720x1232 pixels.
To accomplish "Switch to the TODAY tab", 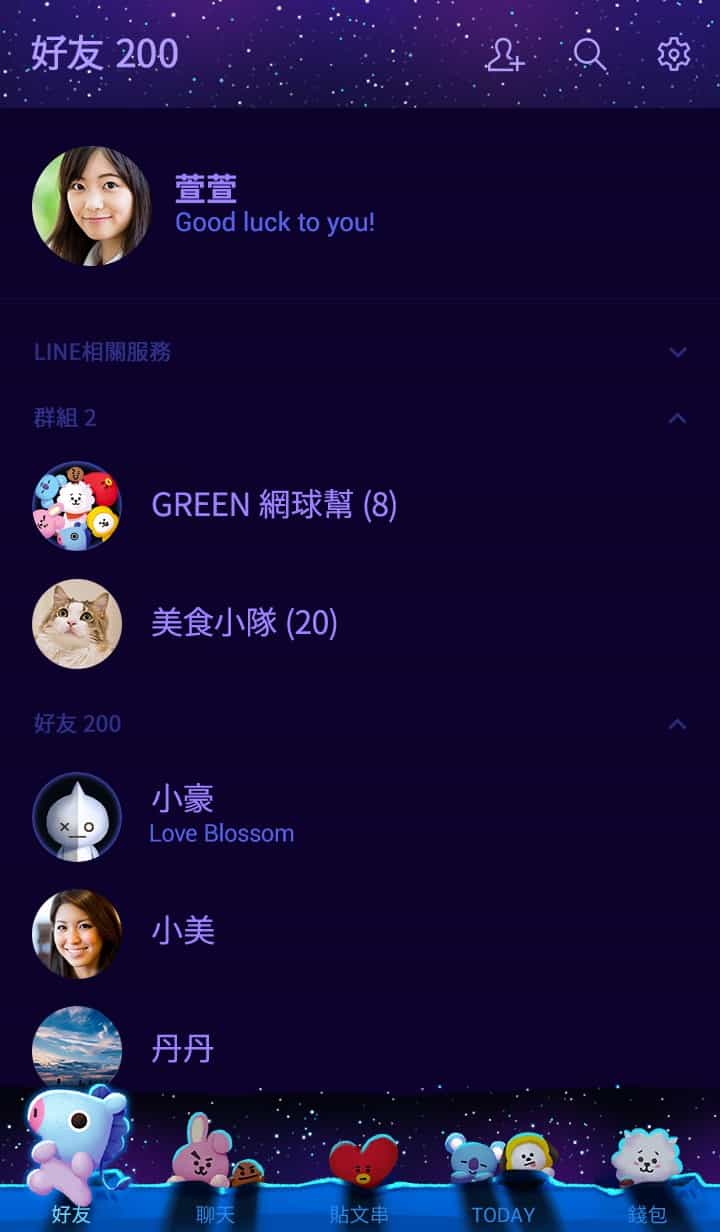I will [503, 1180].
